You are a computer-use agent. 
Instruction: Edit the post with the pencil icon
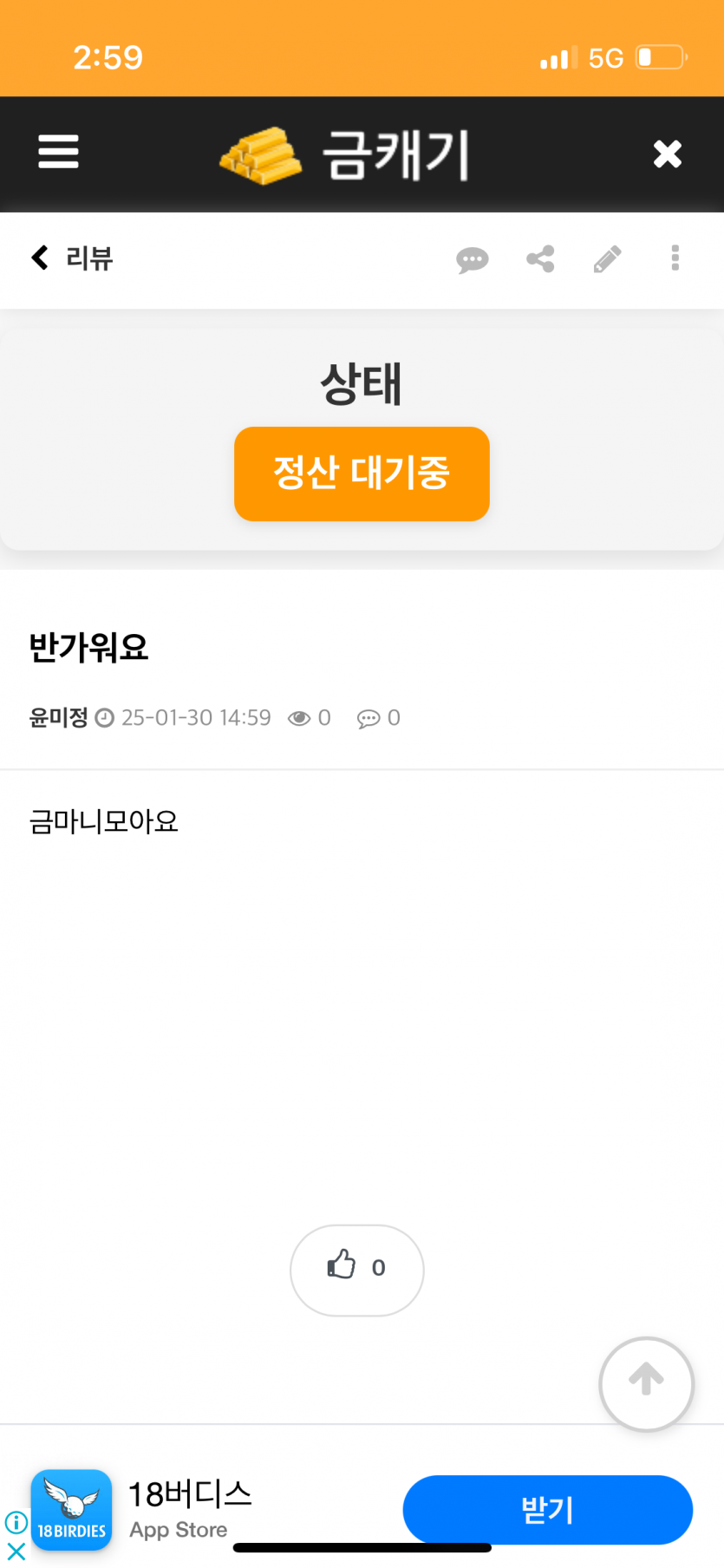[607, 258]
